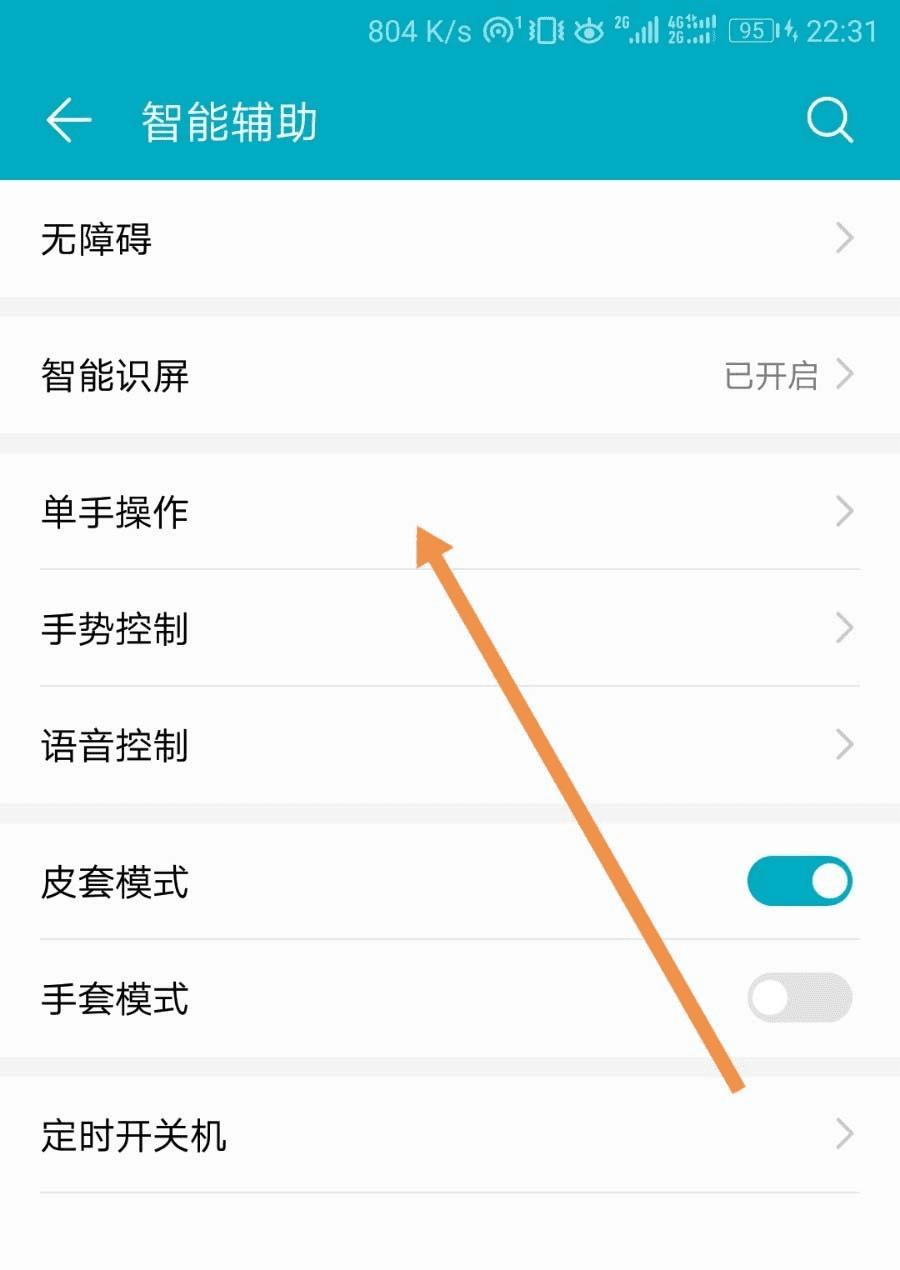Open 语音控制 settings

[x=450, y=746]
